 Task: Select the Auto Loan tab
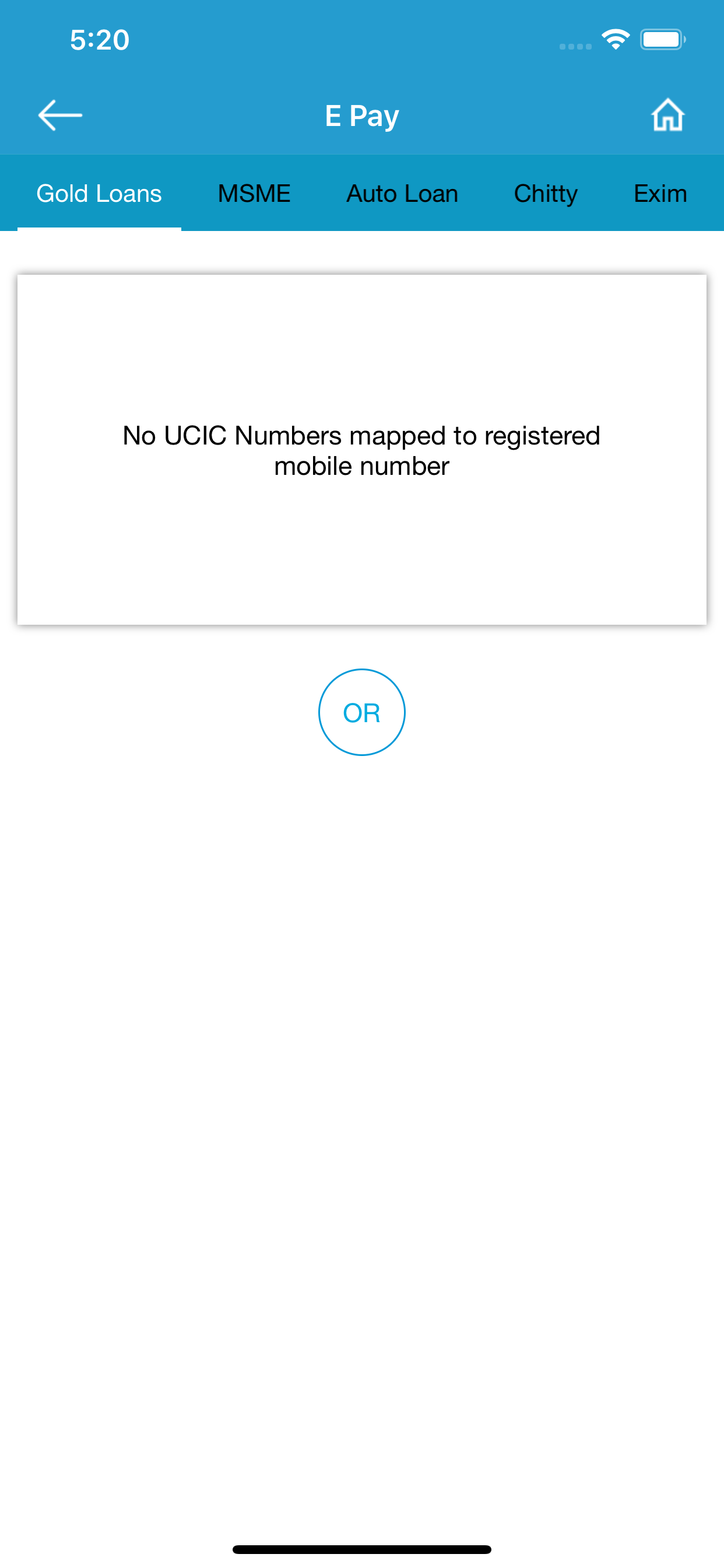[x=402, y=192]
